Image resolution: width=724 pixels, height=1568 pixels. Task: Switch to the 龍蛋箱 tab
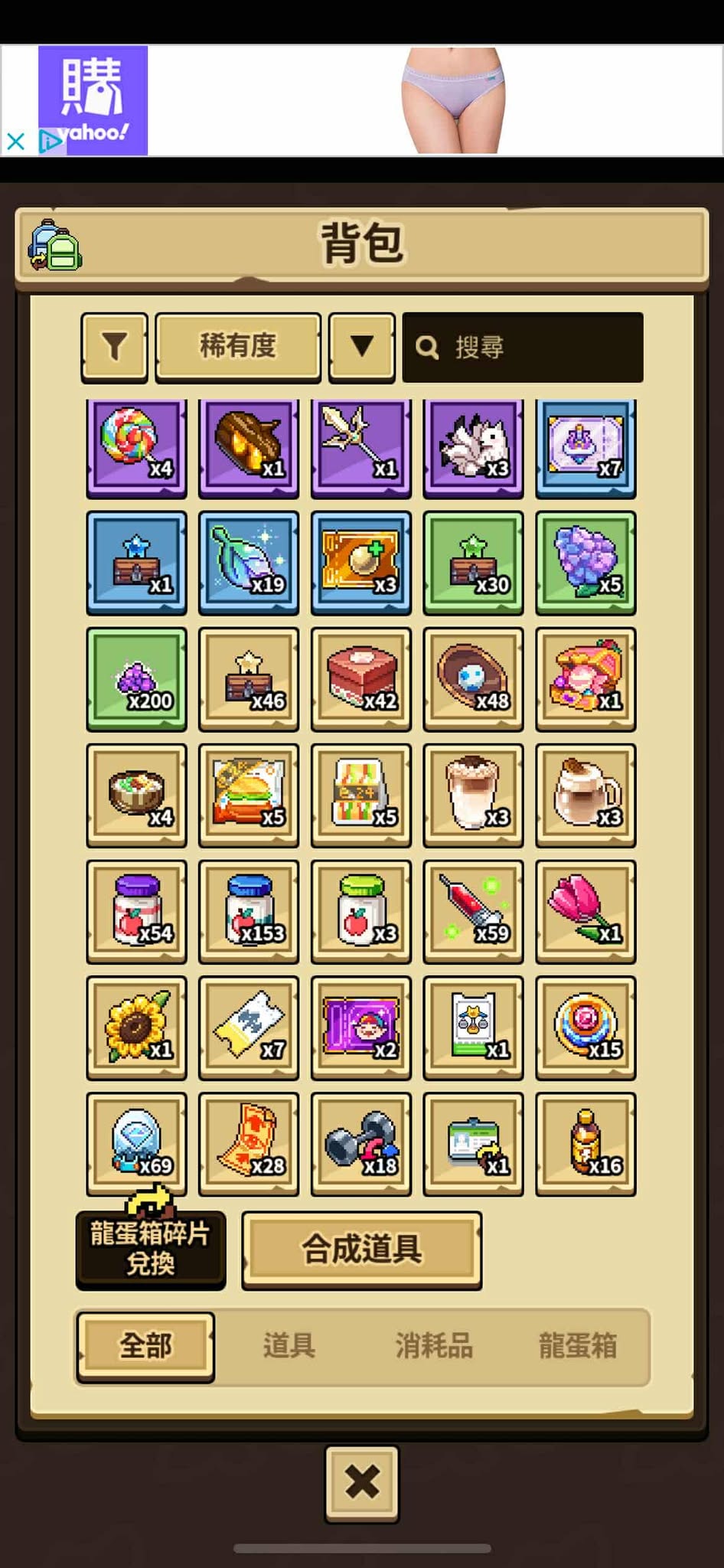(x=578, y=1345)
